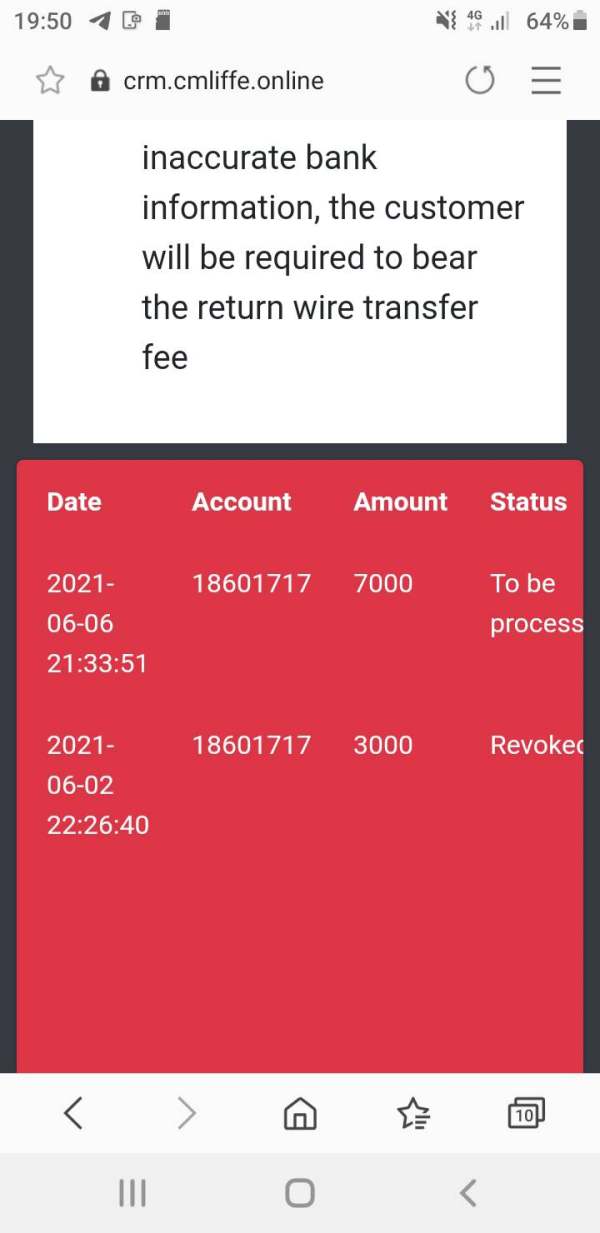Show the 10 open tabs

coord(526,1113)
